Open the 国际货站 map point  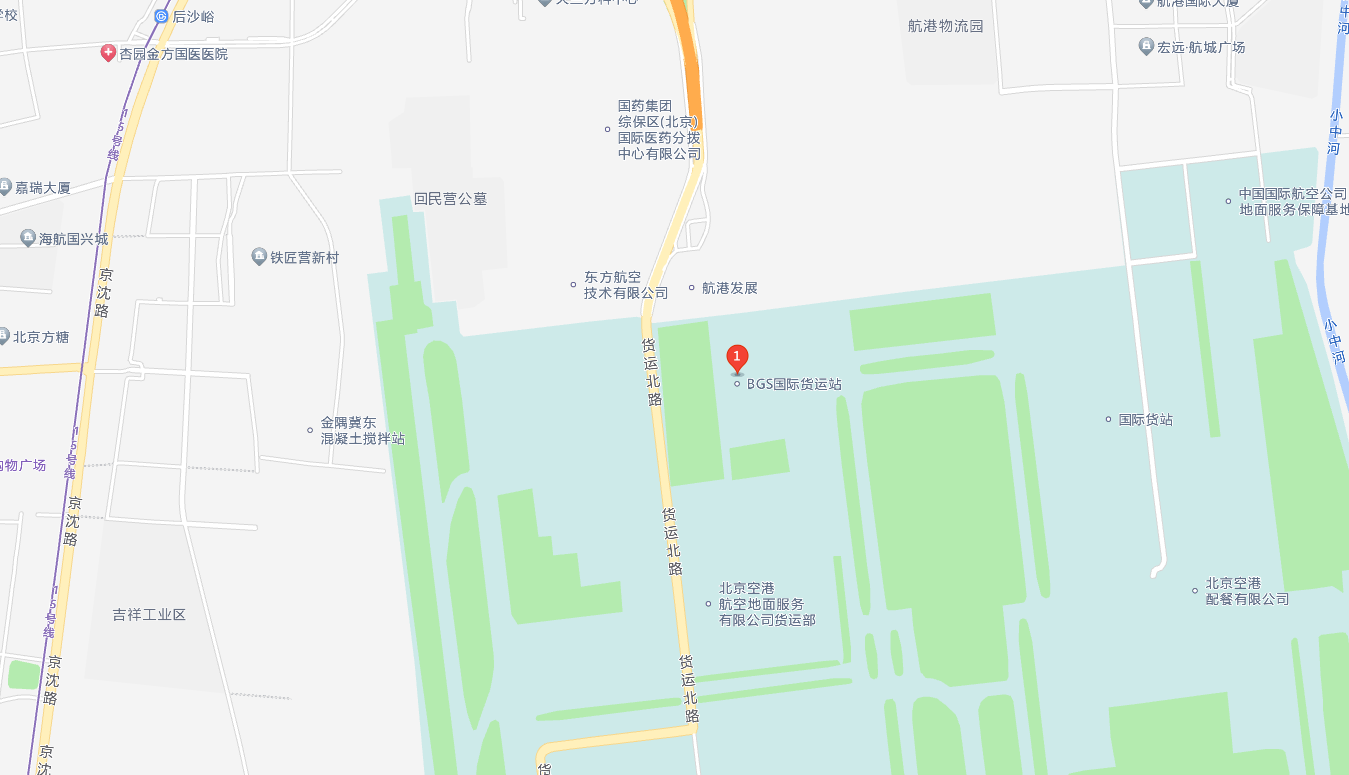pos(1108,419)
